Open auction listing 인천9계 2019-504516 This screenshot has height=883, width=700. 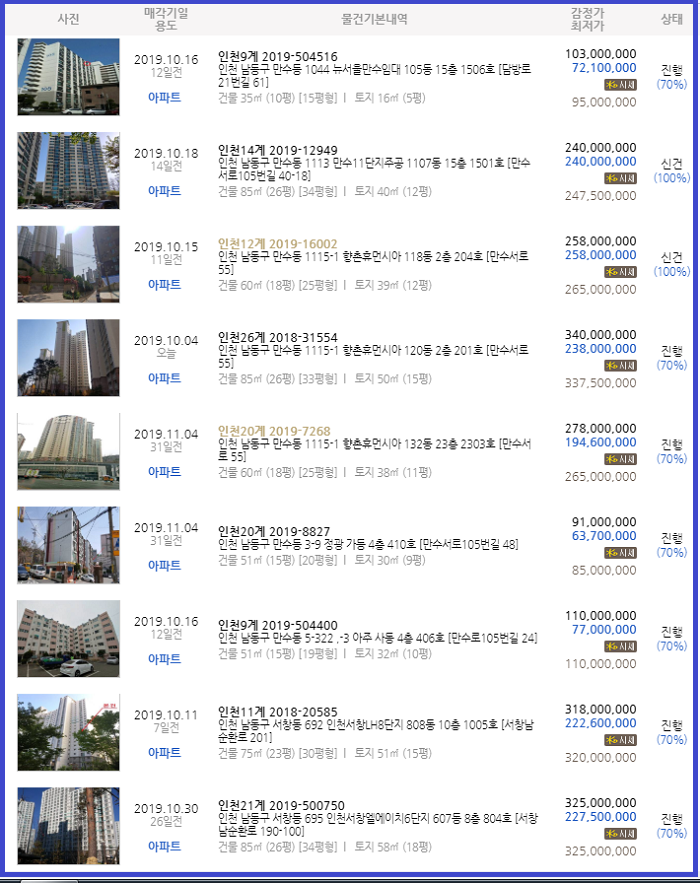[x=277, y=56]
